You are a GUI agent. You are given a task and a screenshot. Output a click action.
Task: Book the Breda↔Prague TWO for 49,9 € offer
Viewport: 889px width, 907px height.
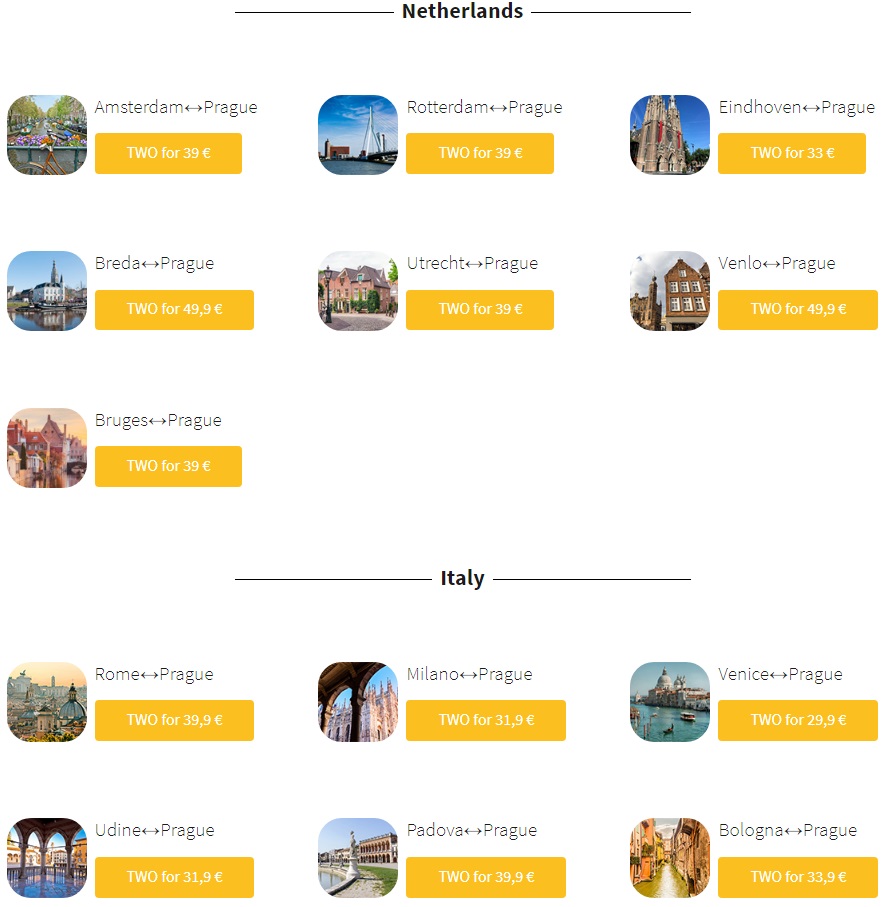pyautogui.click(x=174, y=309)
